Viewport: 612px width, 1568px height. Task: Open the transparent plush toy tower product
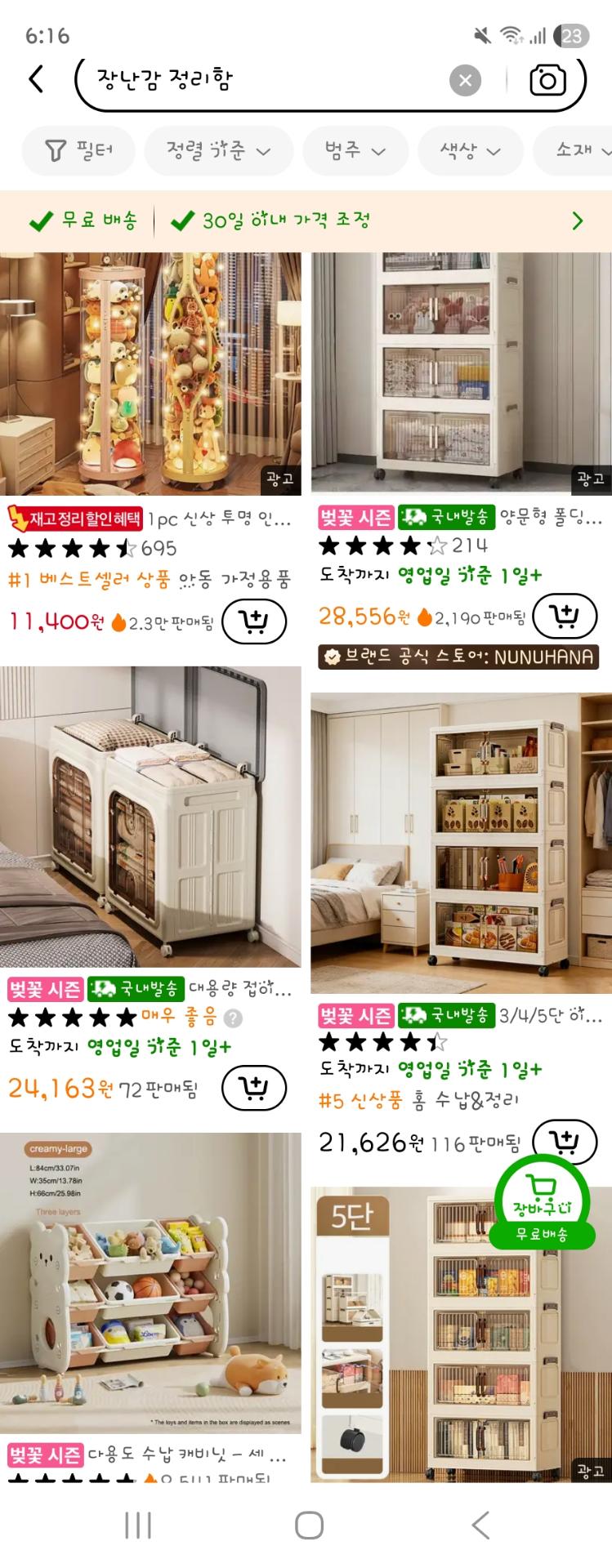(x=150, y=373)
